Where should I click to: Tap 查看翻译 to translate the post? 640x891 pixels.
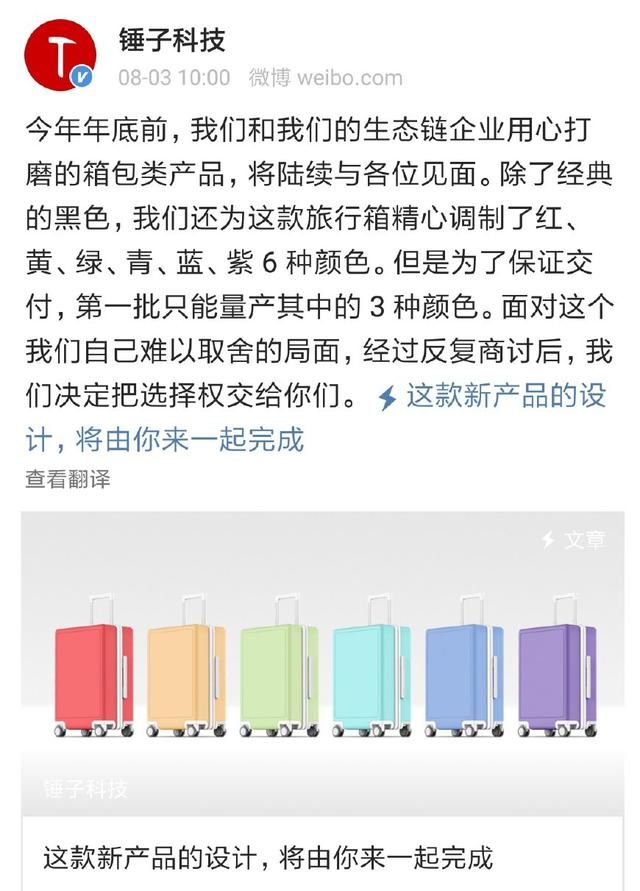(68, 479)
